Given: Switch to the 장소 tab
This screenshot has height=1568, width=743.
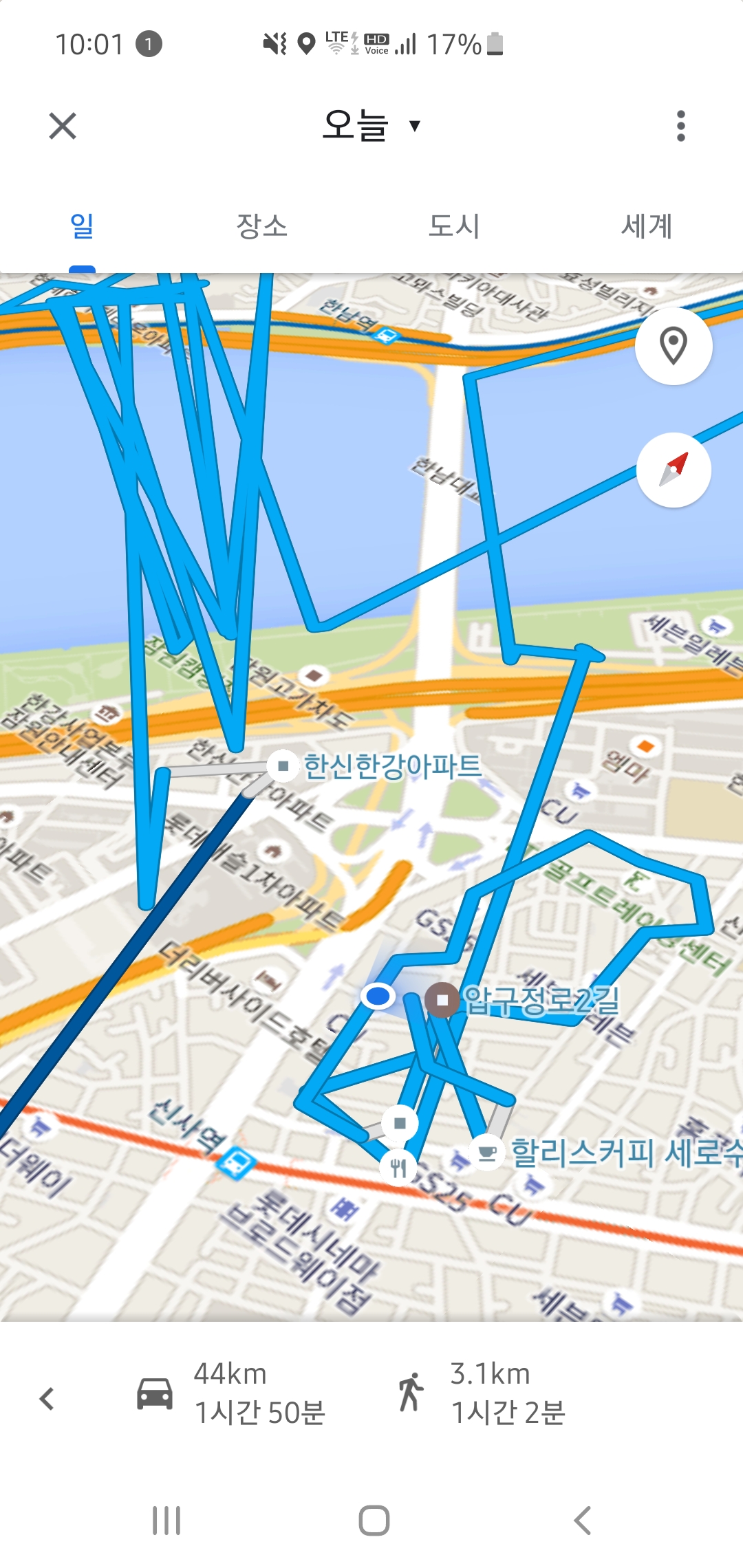Looking at the screenshot, I should 261,226.
